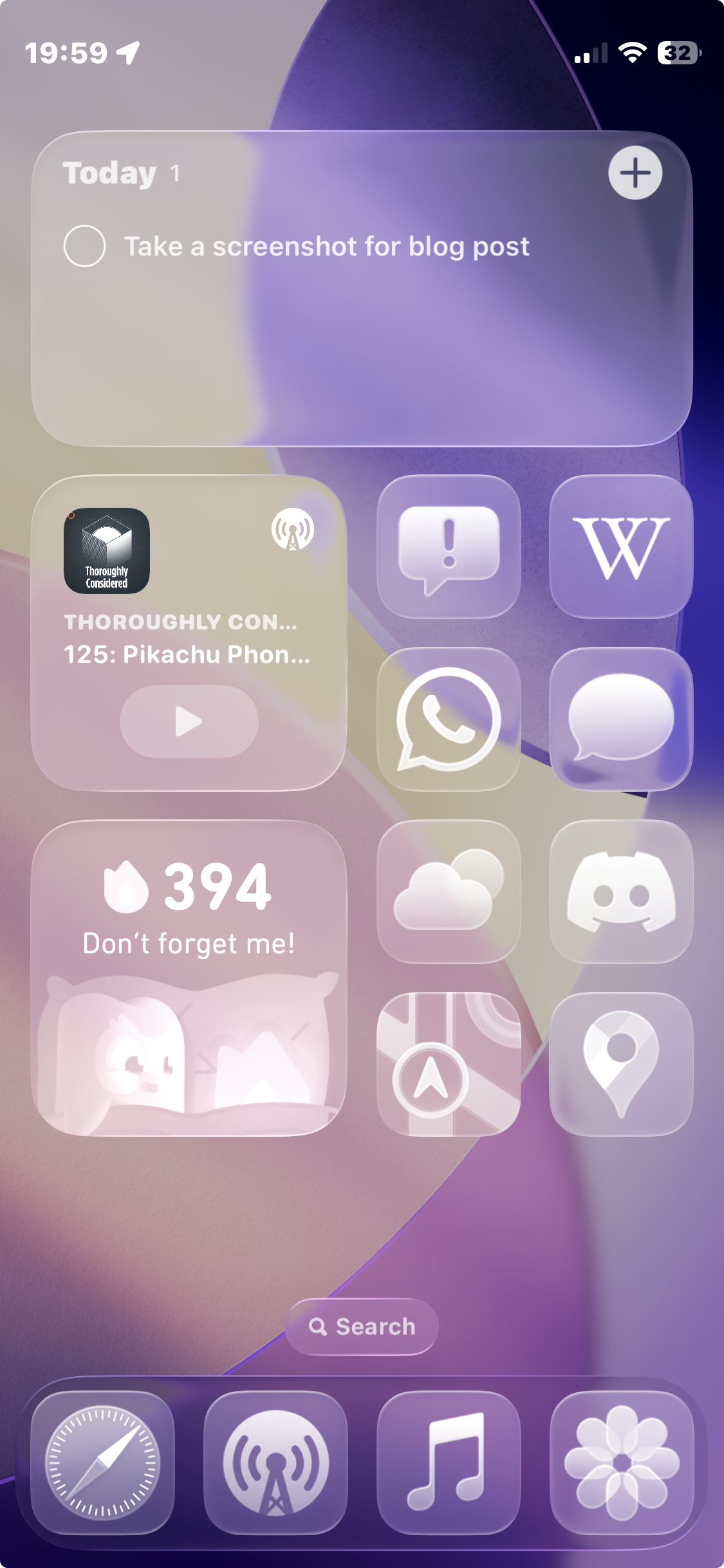Open WhatsApp
This screenshot has width=724, height=1568.
[449, 719]
